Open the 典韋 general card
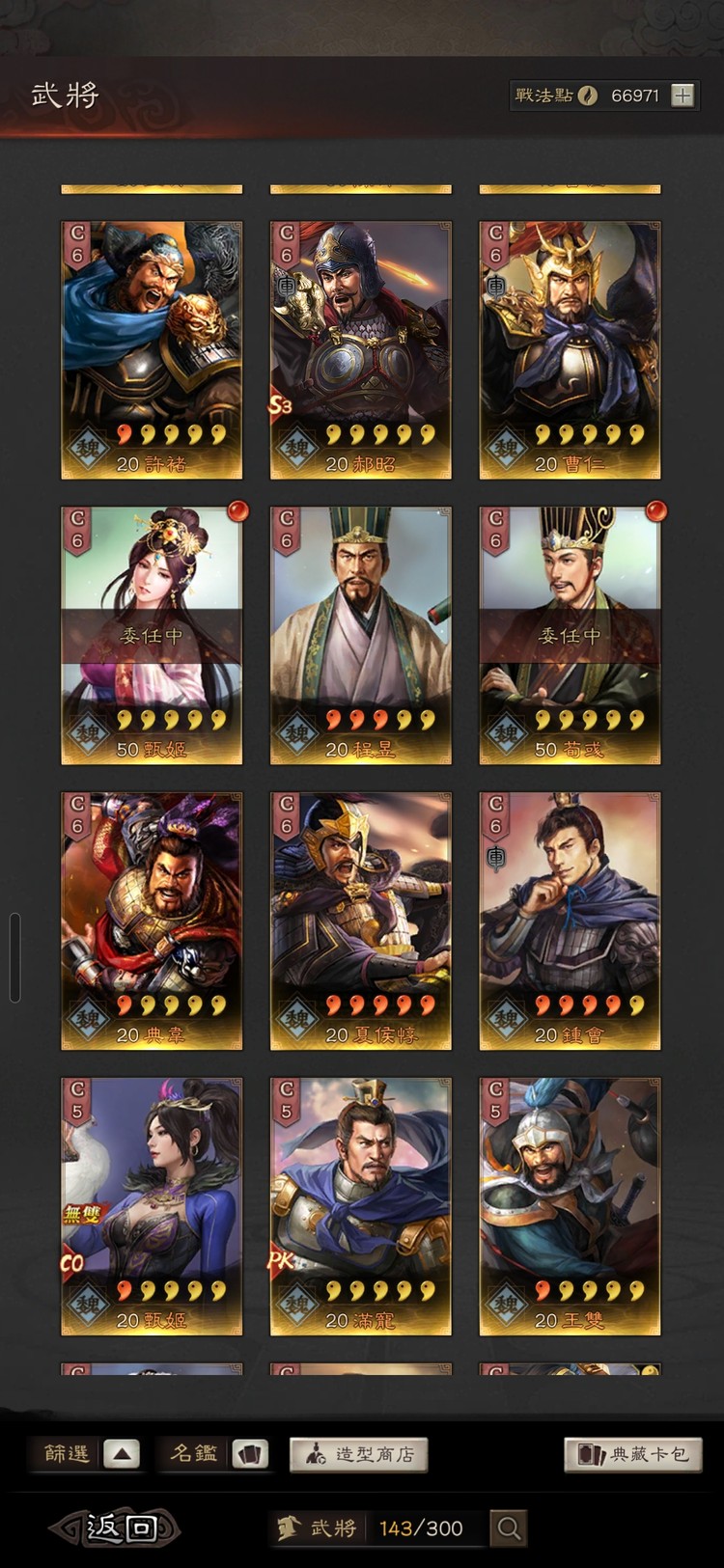This screenshot has height=1568, width=724. (152, 921)
